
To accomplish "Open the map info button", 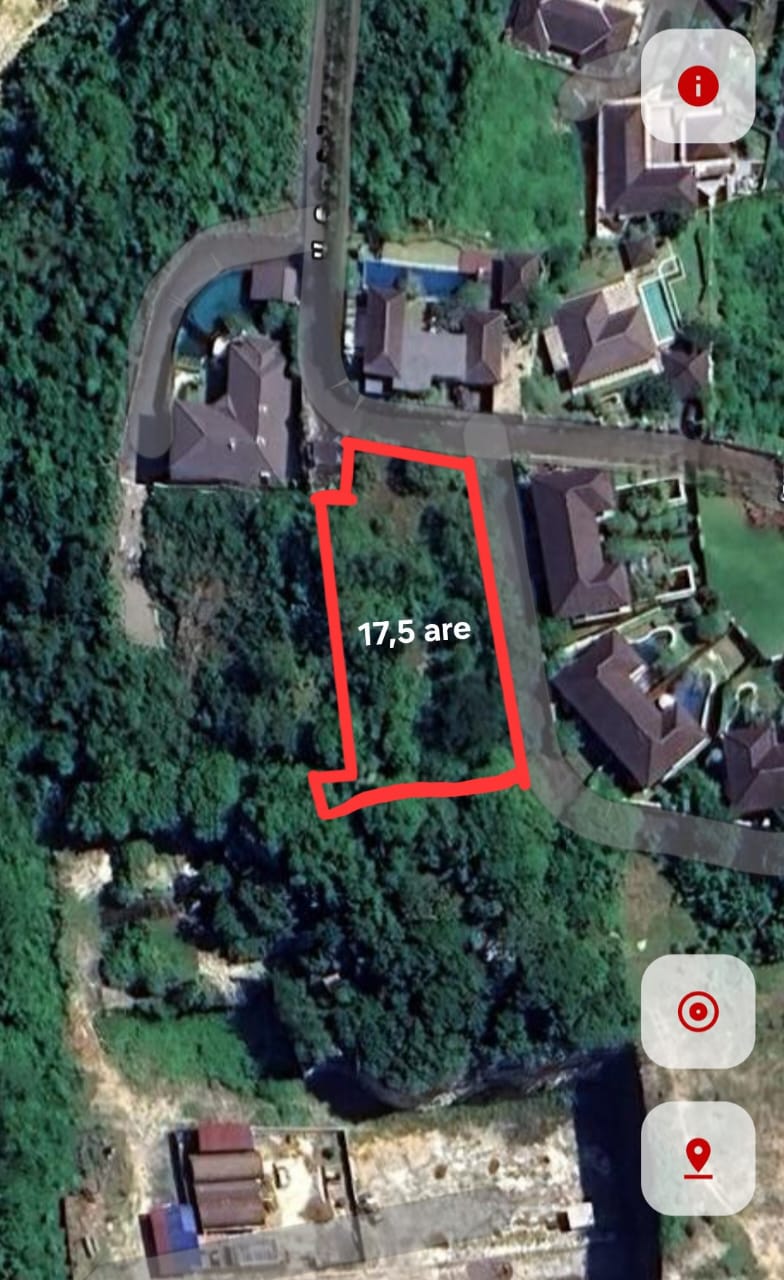I will (697, 87).
